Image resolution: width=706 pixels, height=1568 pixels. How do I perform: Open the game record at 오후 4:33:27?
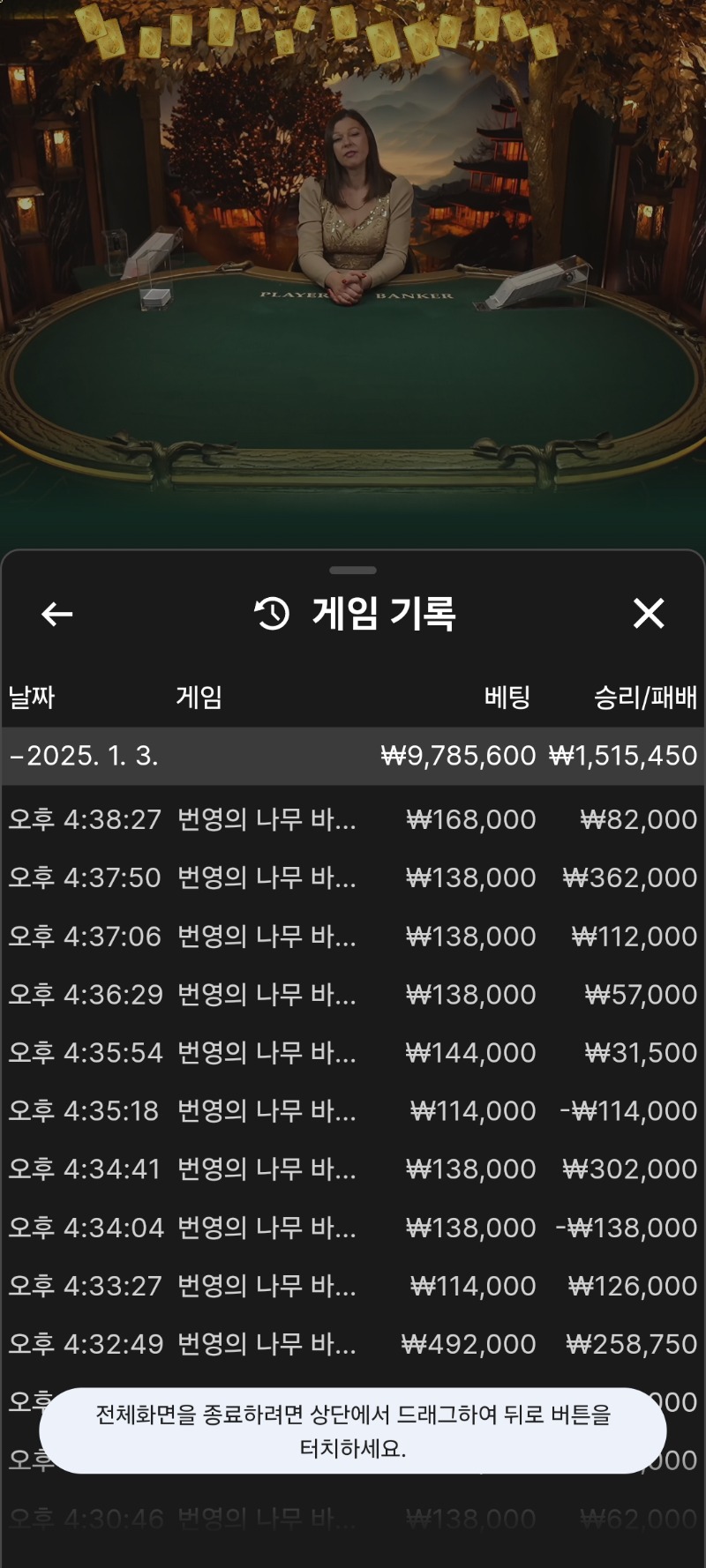353,1286
